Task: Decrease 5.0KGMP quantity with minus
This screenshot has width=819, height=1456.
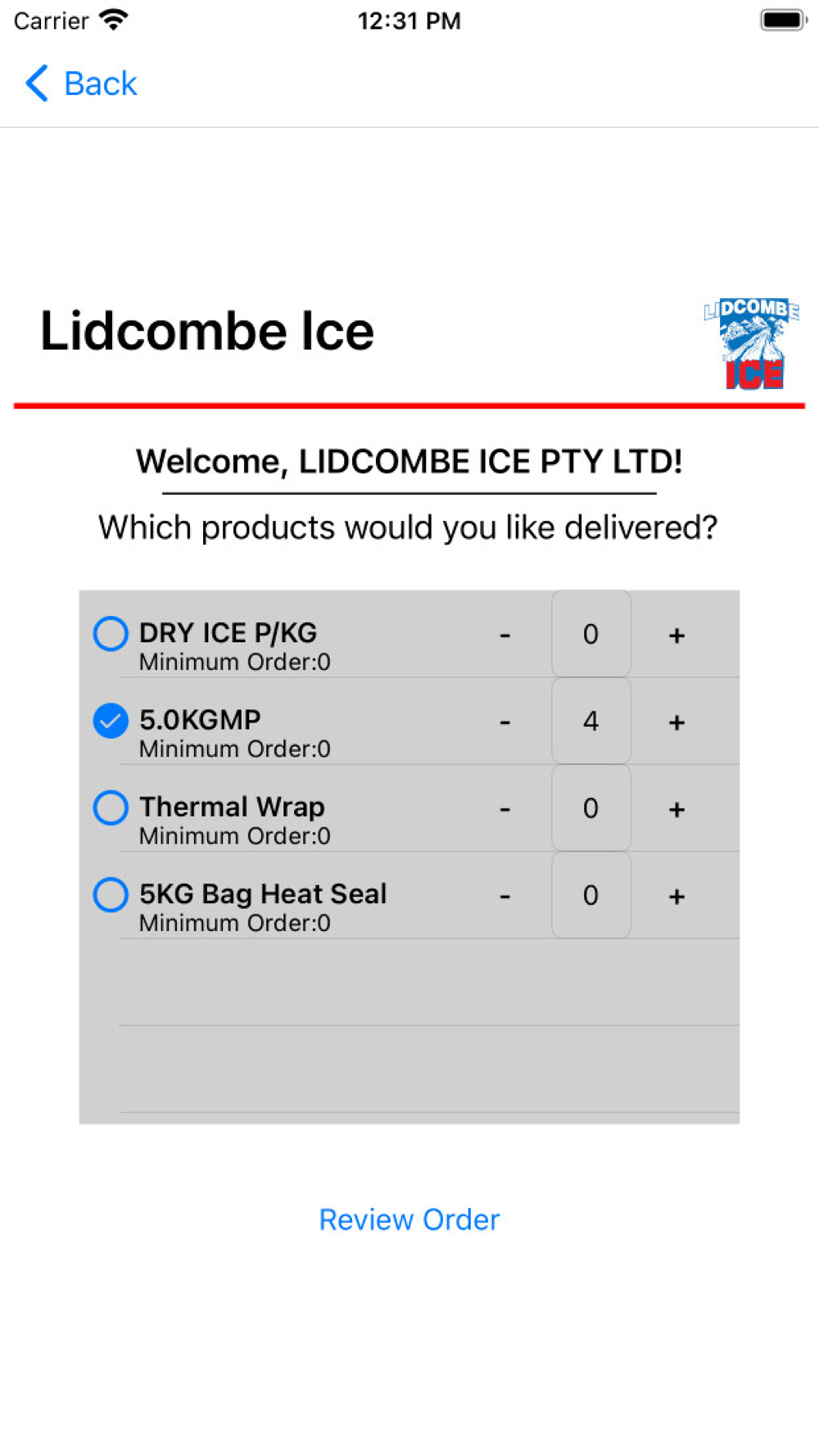Action: 505,721
